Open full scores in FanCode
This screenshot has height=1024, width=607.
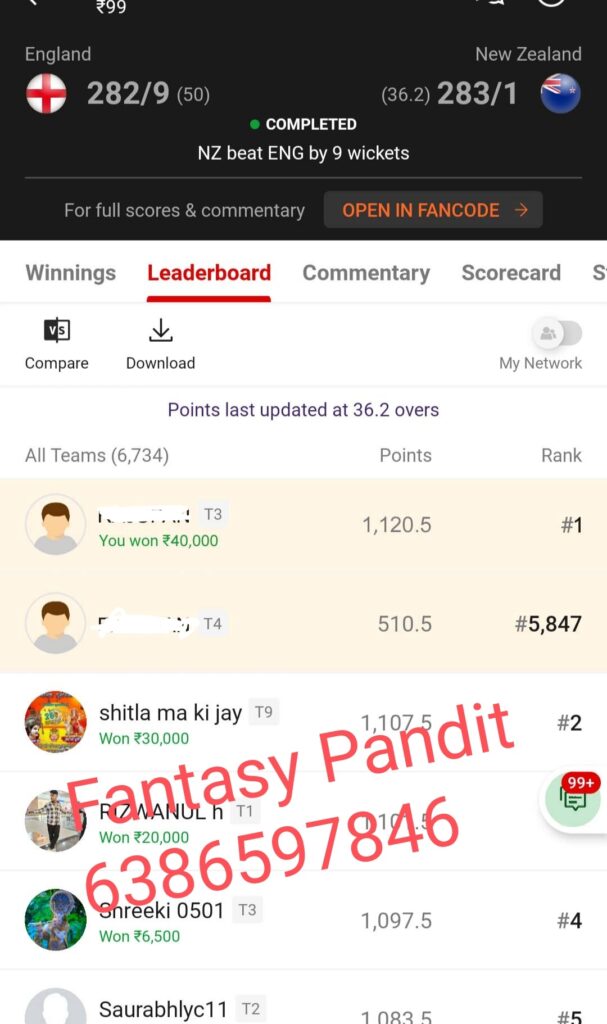click(x=433, y=210)
